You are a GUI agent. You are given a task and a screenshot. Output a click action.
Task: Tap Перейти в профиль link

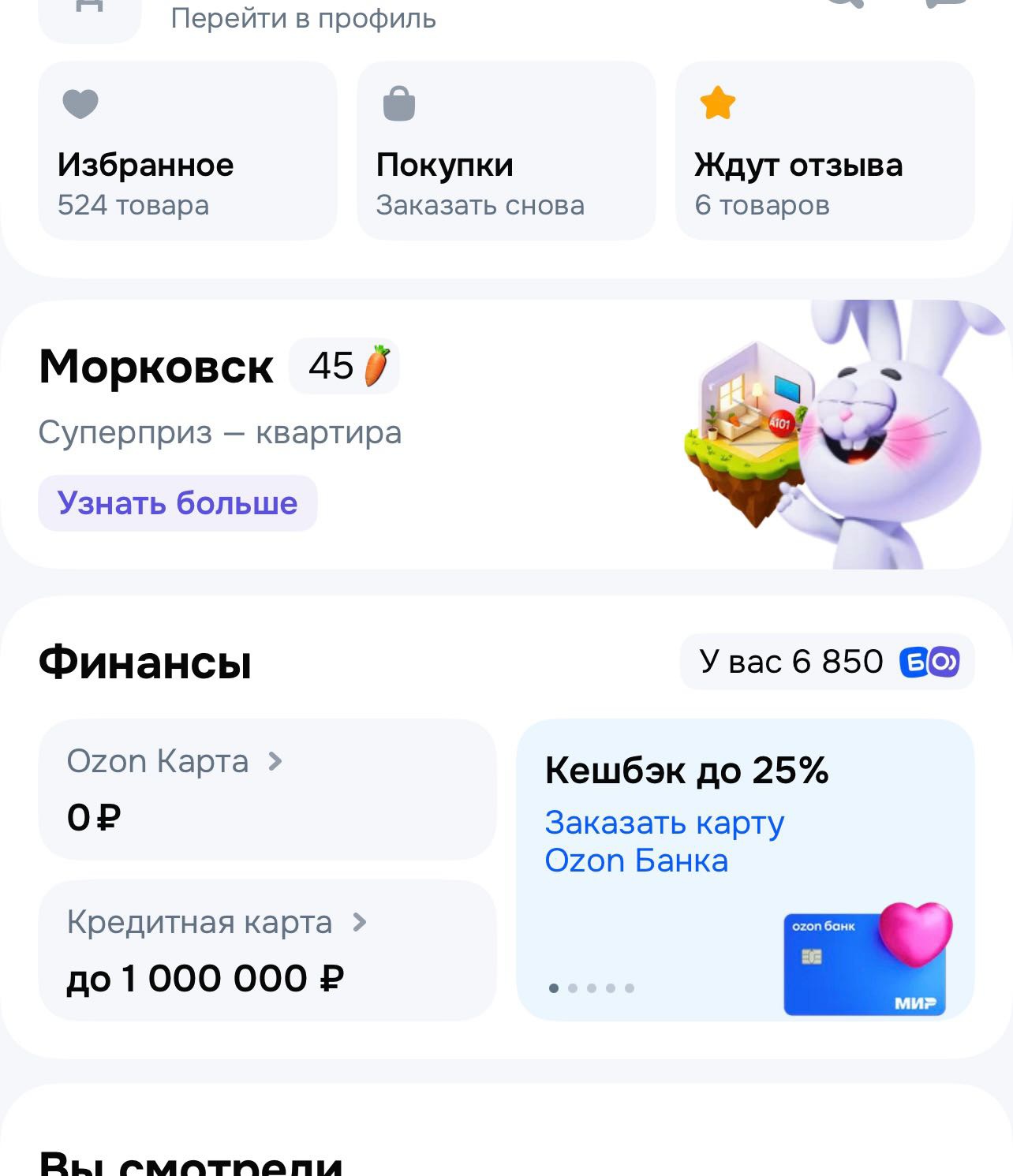(303, 18)
